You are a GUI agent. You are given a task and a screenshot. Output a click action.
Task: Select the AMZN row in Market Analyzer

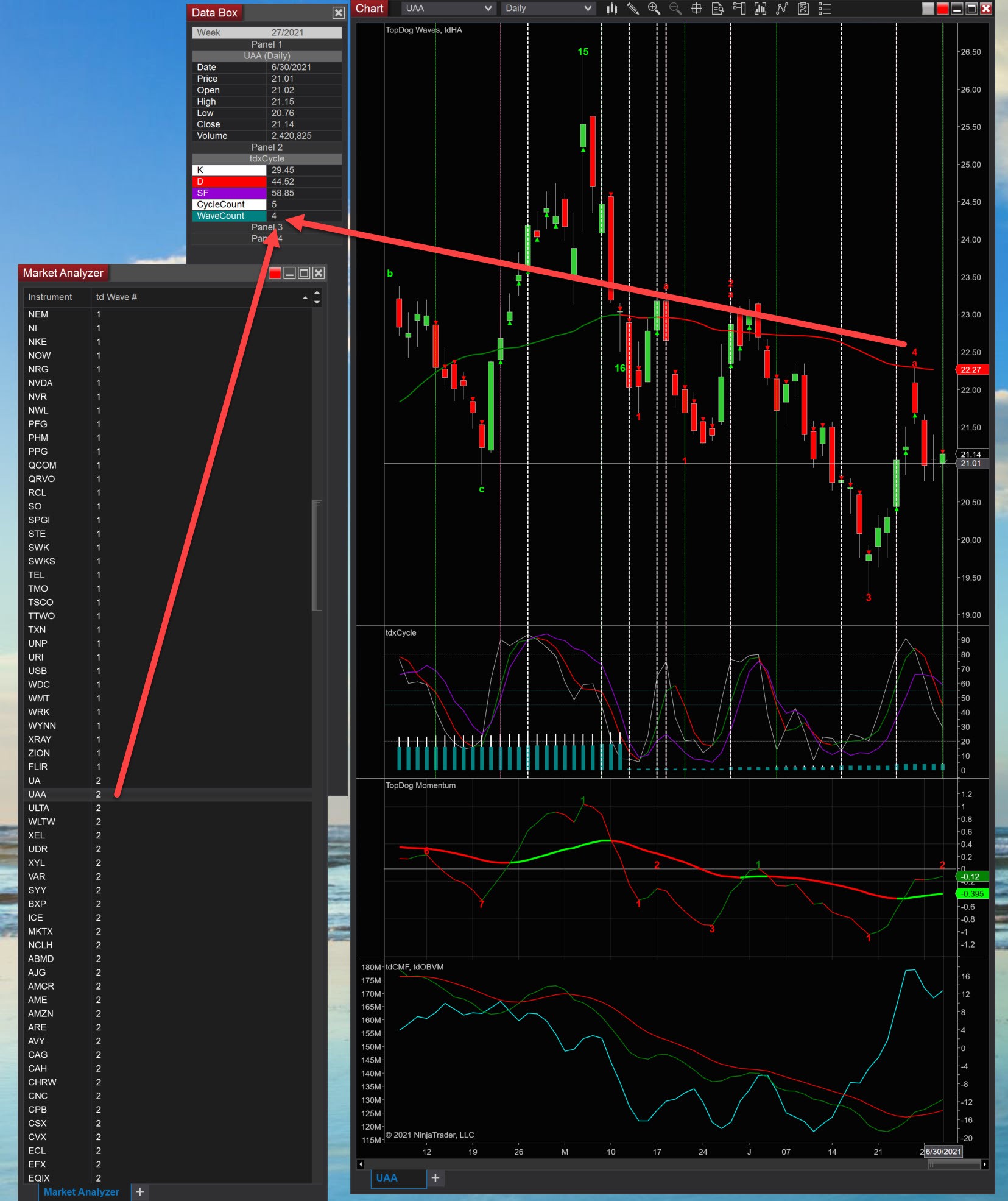coord(40,1013)
